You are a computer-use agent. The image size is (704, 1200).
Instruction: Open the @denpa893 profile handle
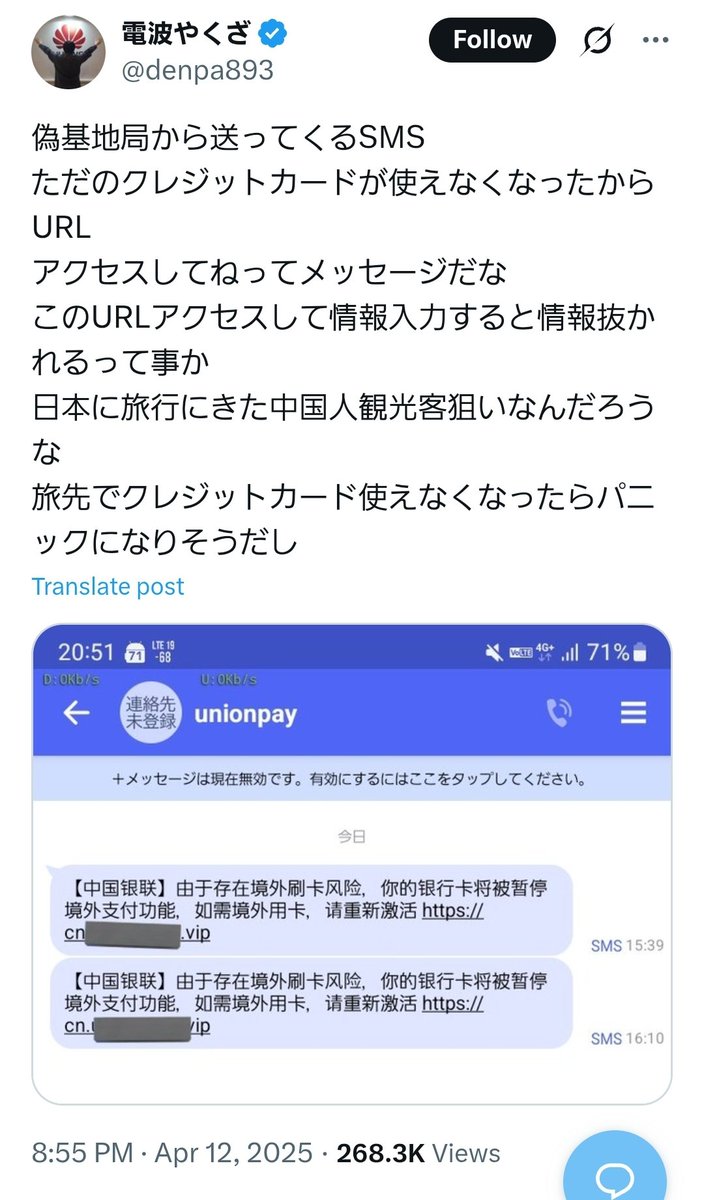tap(198, 70)
